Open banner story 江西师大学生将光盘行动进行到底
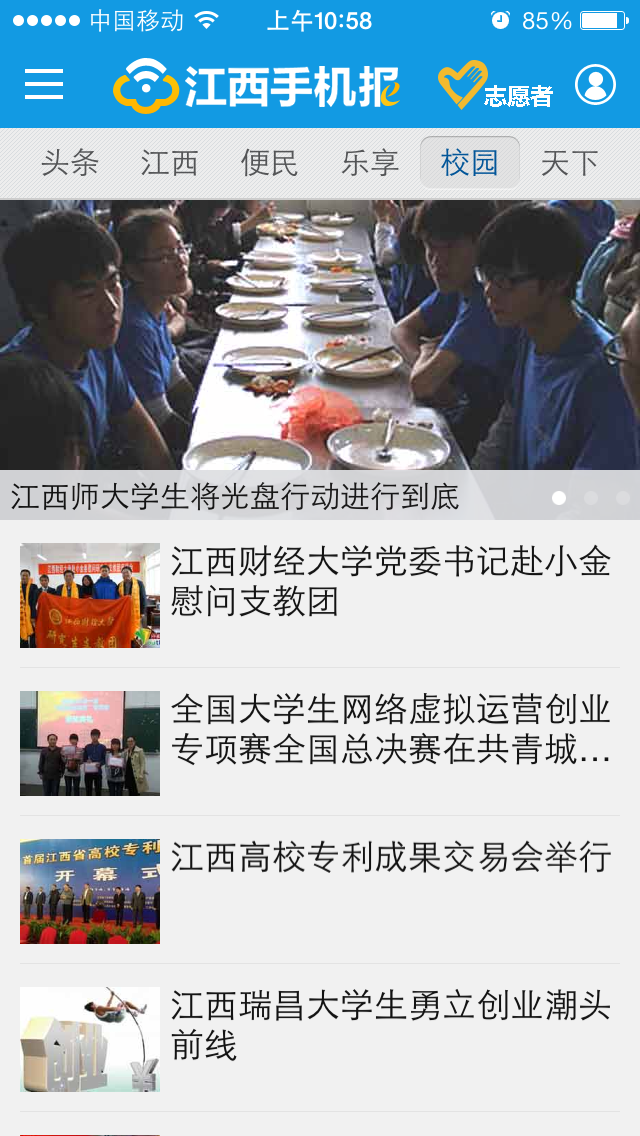Screen dimensions: 640x1136 pyautogui.click(x=320, y=360)
